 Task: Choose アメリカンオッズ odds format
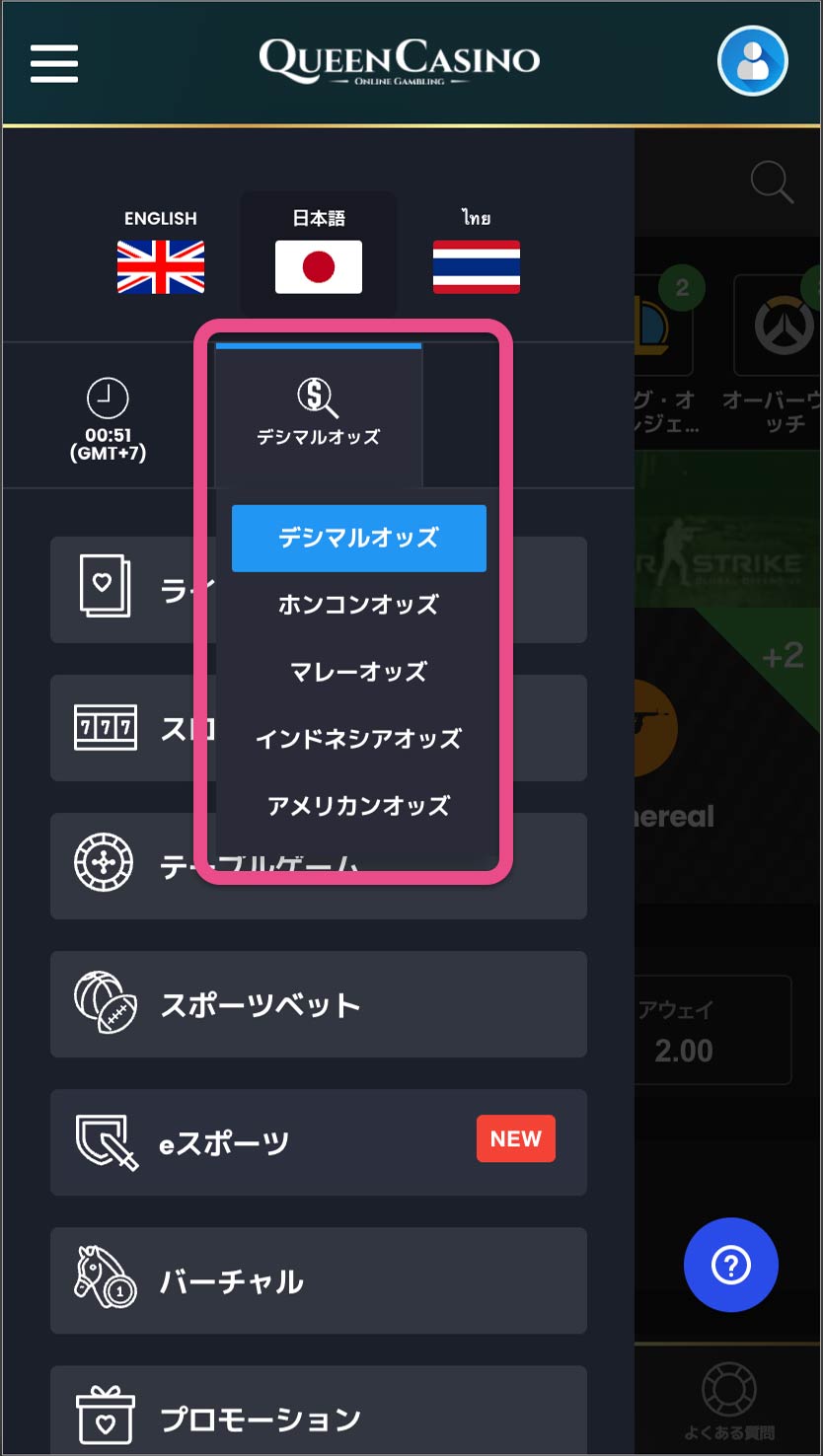coord(358,806)
